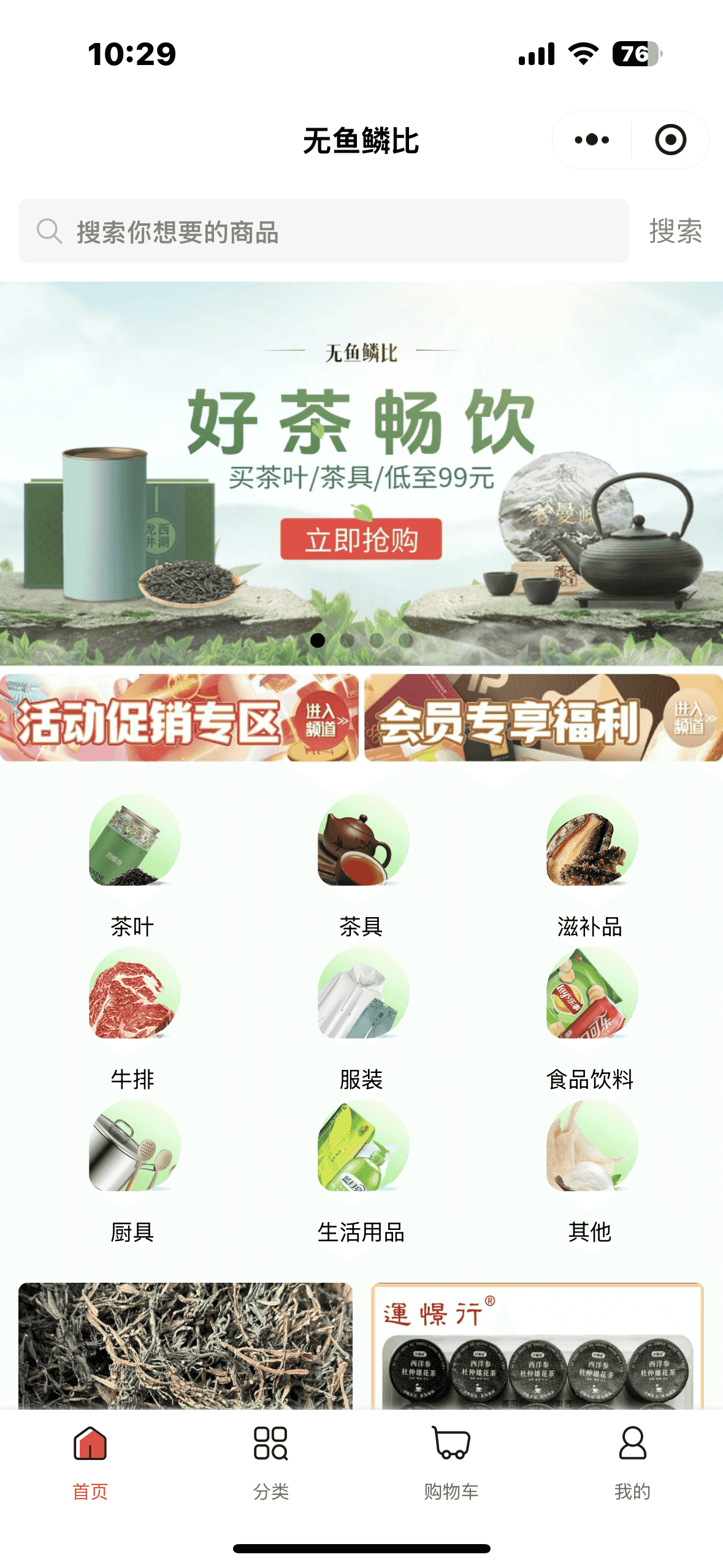Enter the 活动促销专区 channel

[x=178, y=719]
